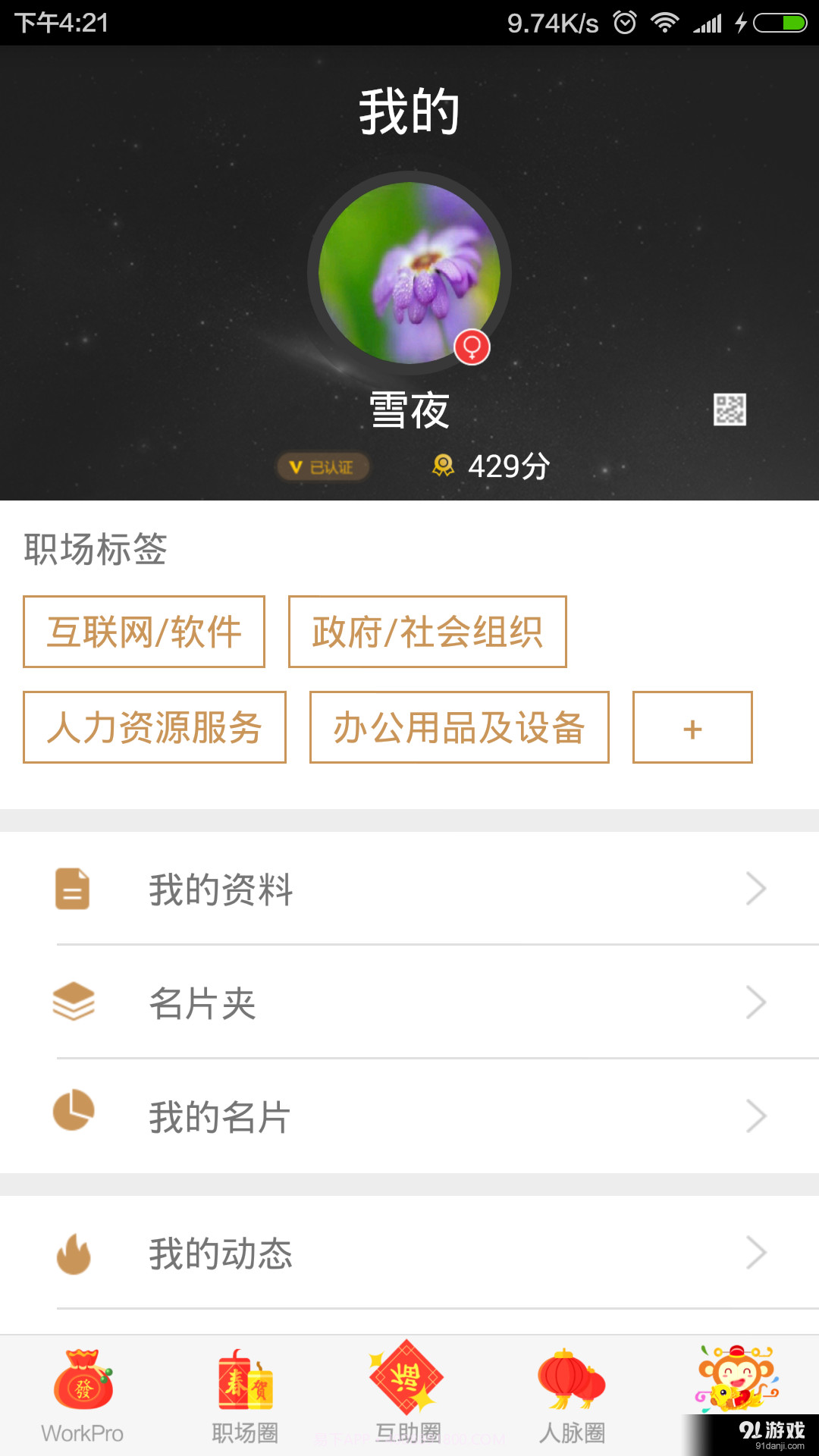Tap the card stack icon beside 名片夹
The image size is (819, 1456).
click(73, 1003)
